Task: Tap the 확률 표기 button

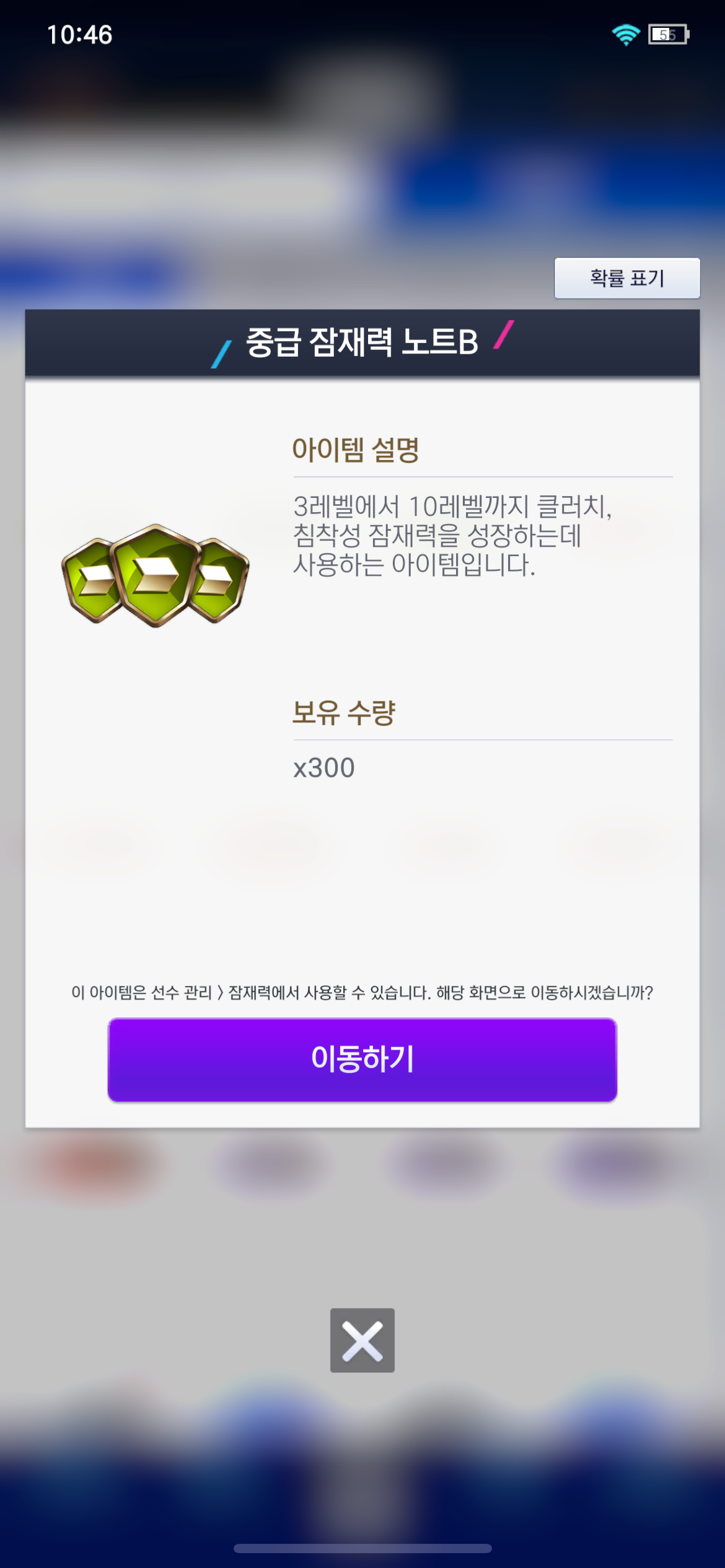Action: 626,278
